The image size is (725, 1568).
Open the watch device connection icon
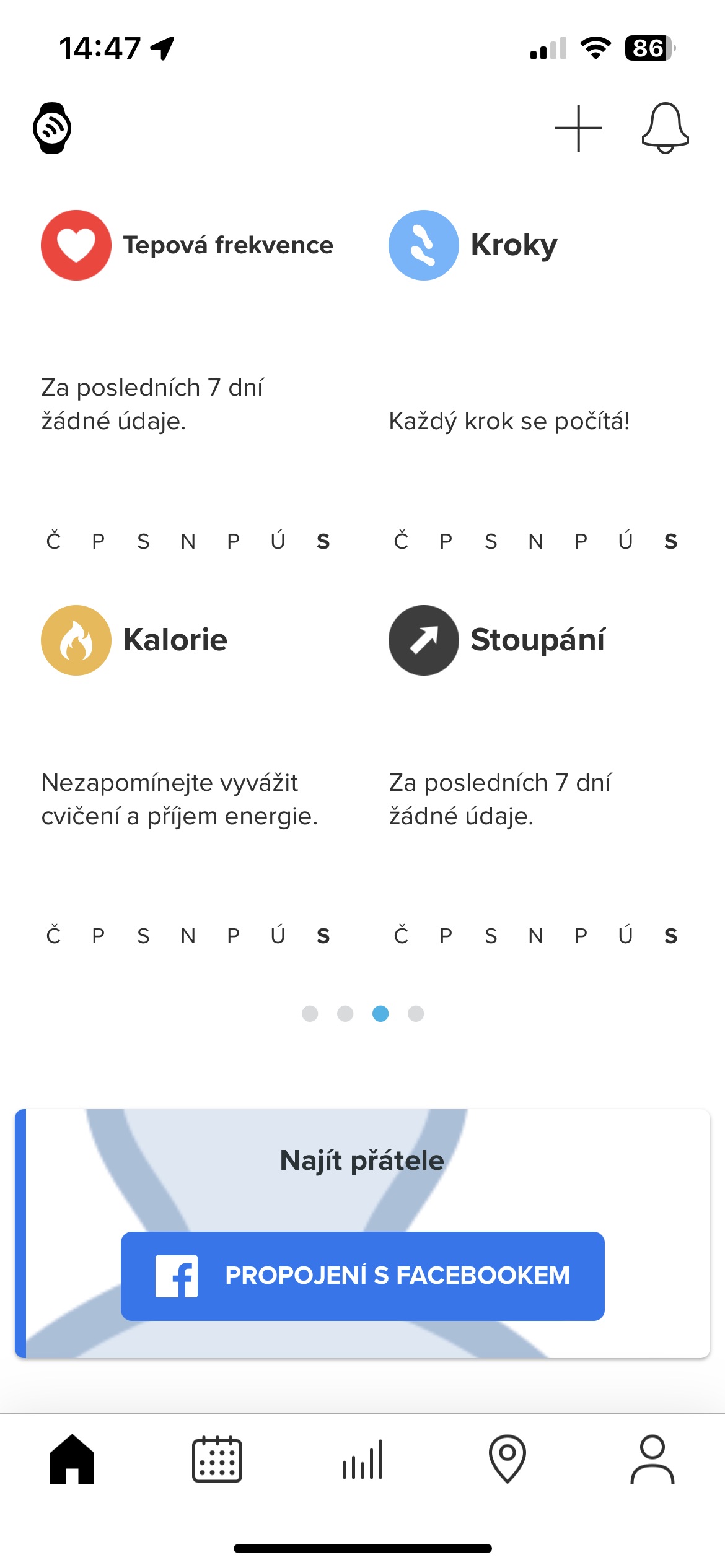click(x=52, y=128)
